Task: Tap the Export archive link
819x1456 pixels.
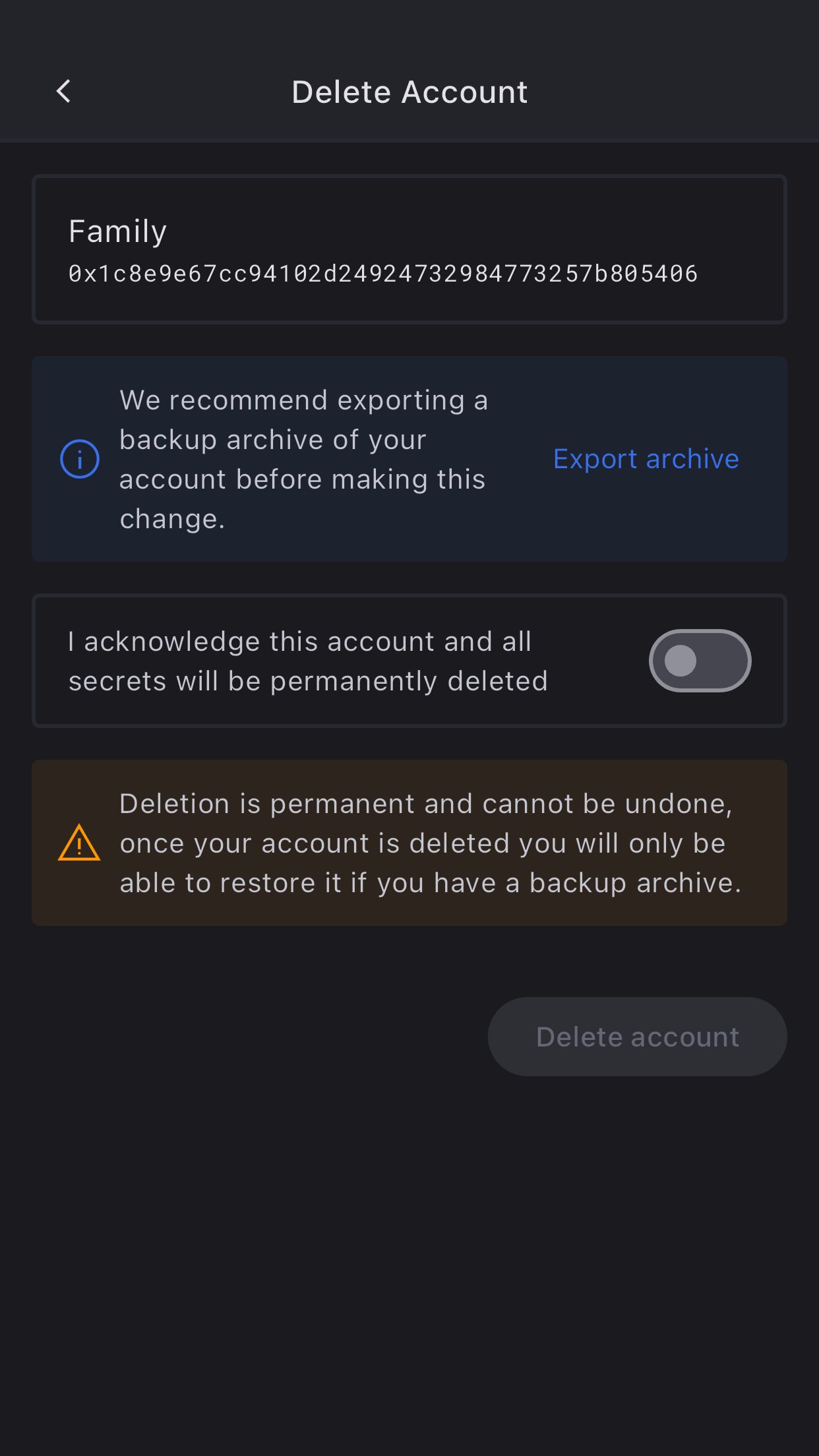Action: 646,459
